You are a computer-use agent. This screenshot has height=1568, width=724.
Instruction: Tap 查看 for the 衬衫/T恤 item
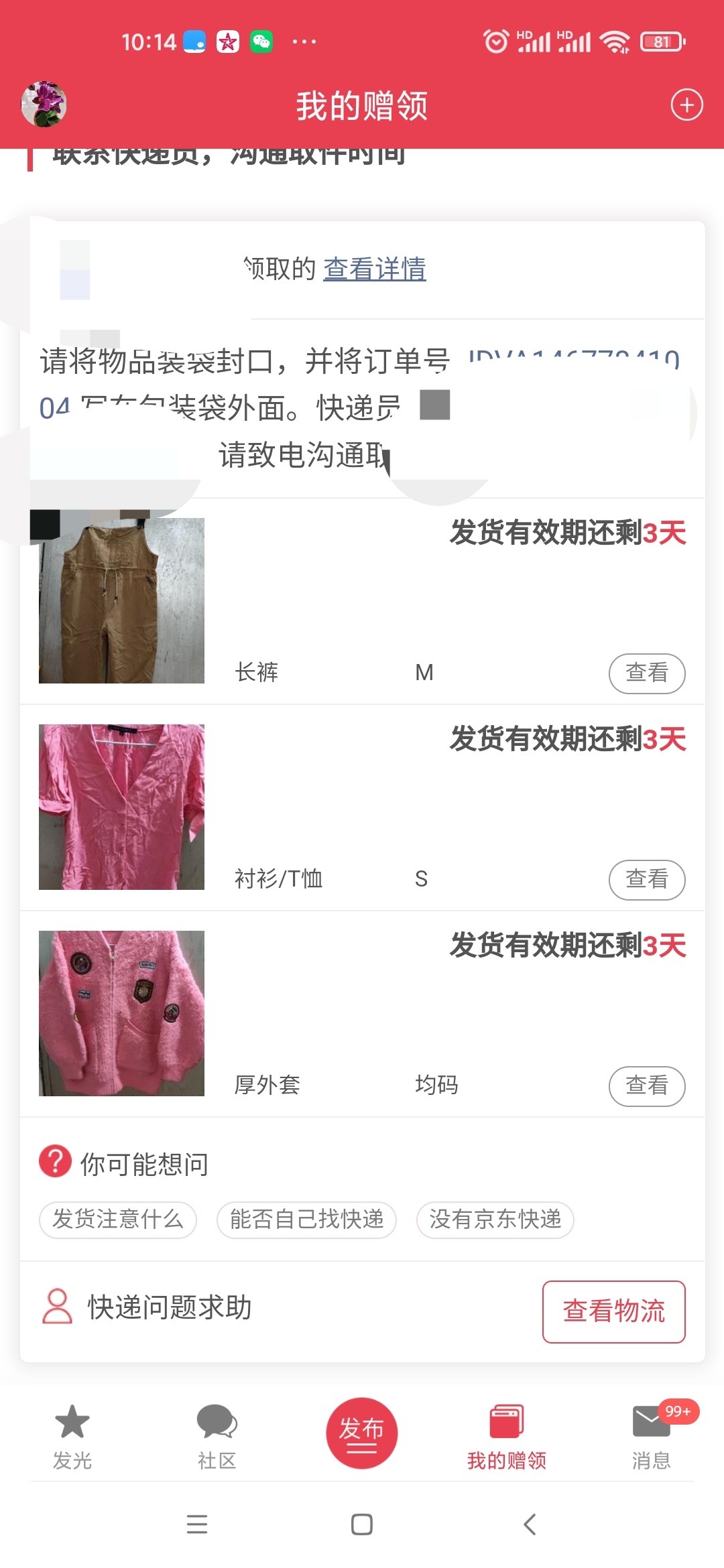tap(646, 879)
